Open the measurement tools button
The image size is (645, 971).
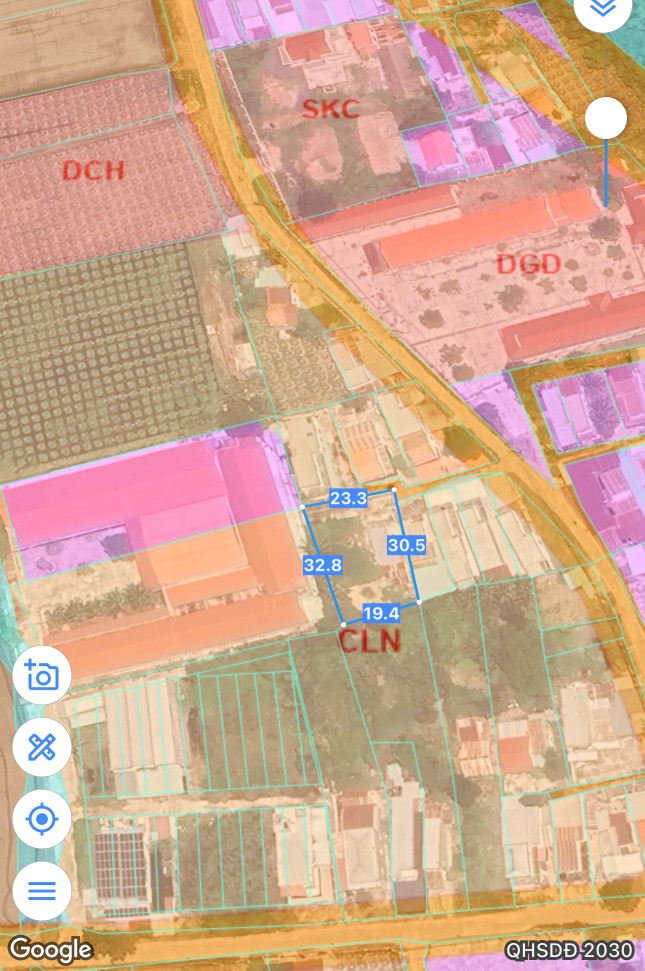(x=42, y=748)
